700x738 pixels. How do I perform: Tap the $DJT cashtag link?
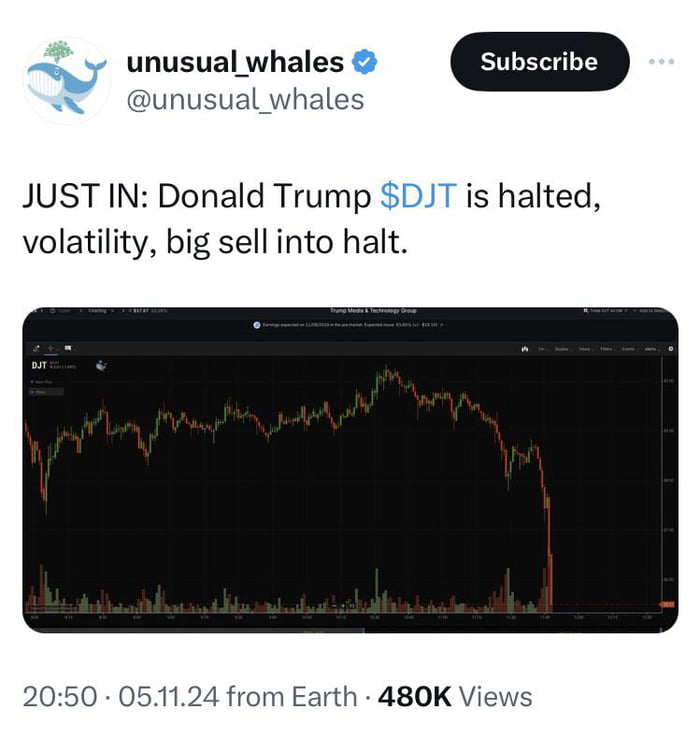(419, 197)
